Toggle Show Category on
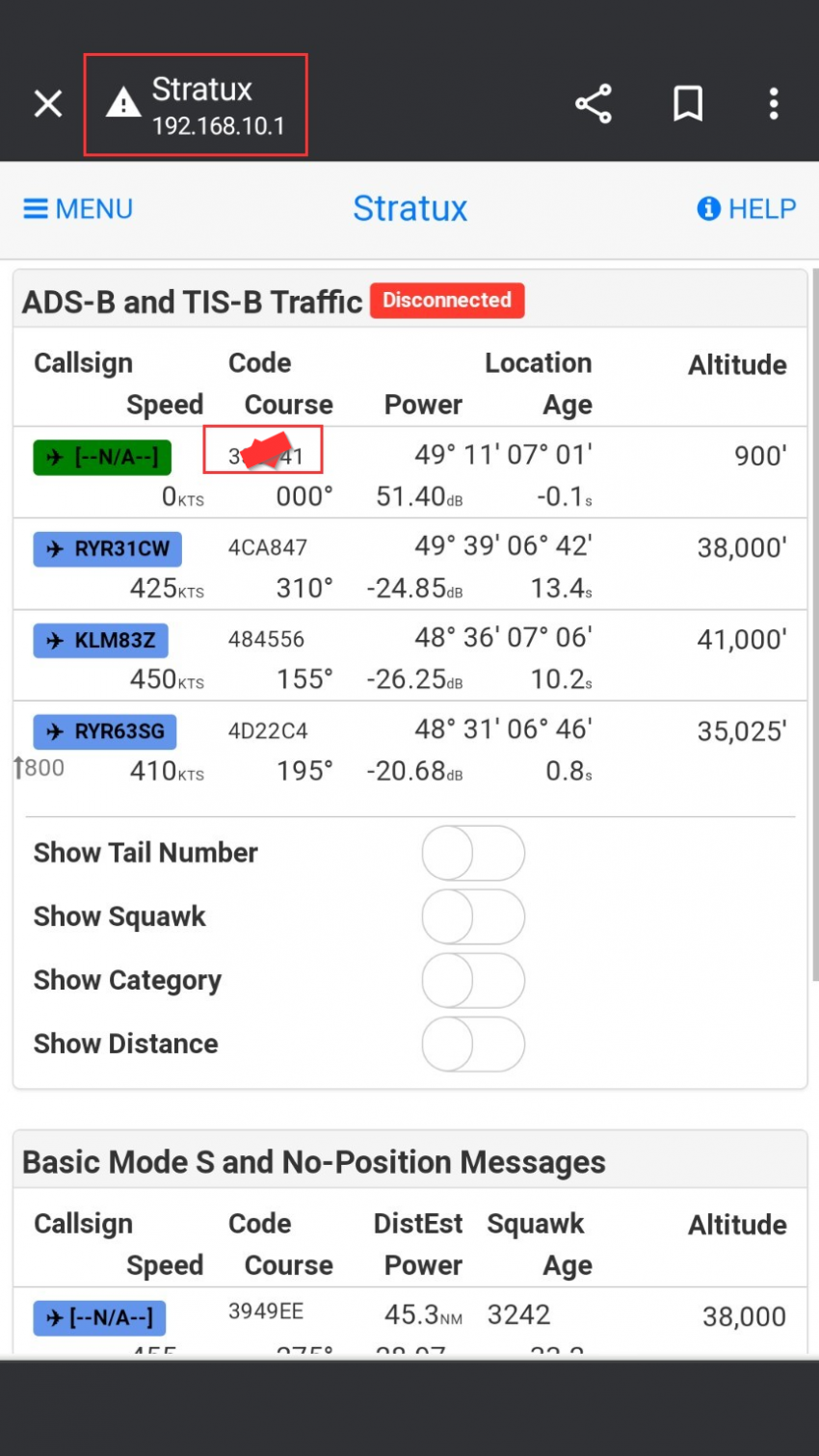Image resolution: width=819 pixels, height=1456 pixels. tap(473, 981)
